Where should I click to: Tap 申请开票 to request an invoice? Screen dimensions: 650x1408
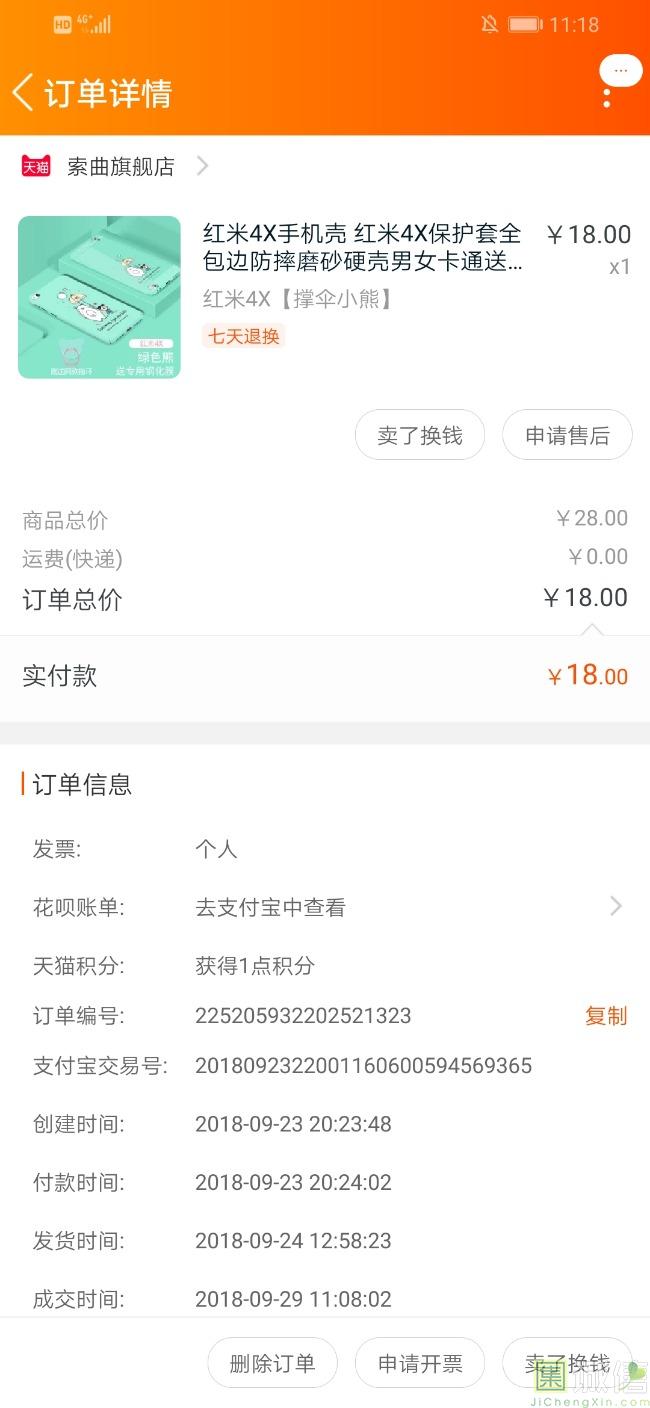tap(420, 1363)
